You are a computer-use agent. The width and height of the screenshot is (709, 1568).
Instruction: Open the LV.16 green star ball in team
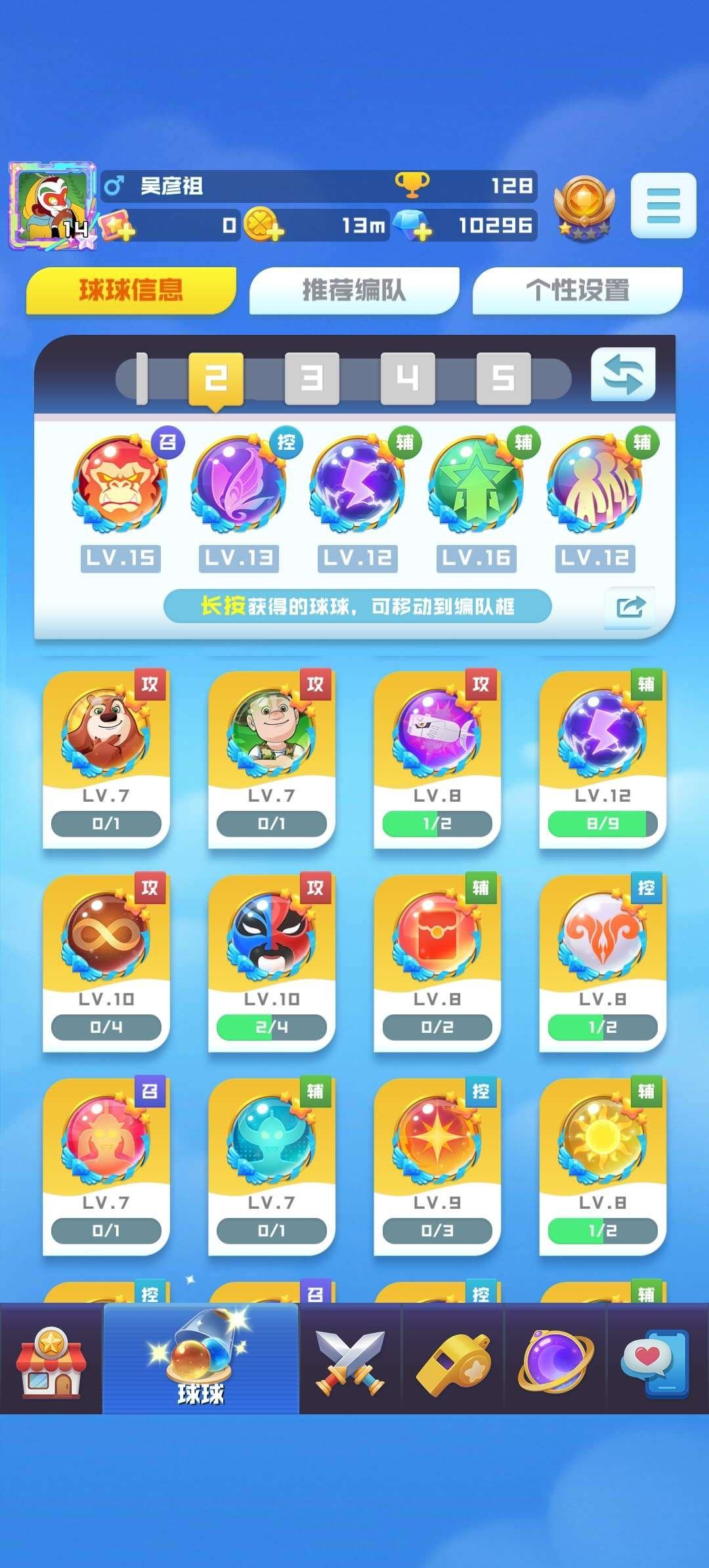[477, 486]
